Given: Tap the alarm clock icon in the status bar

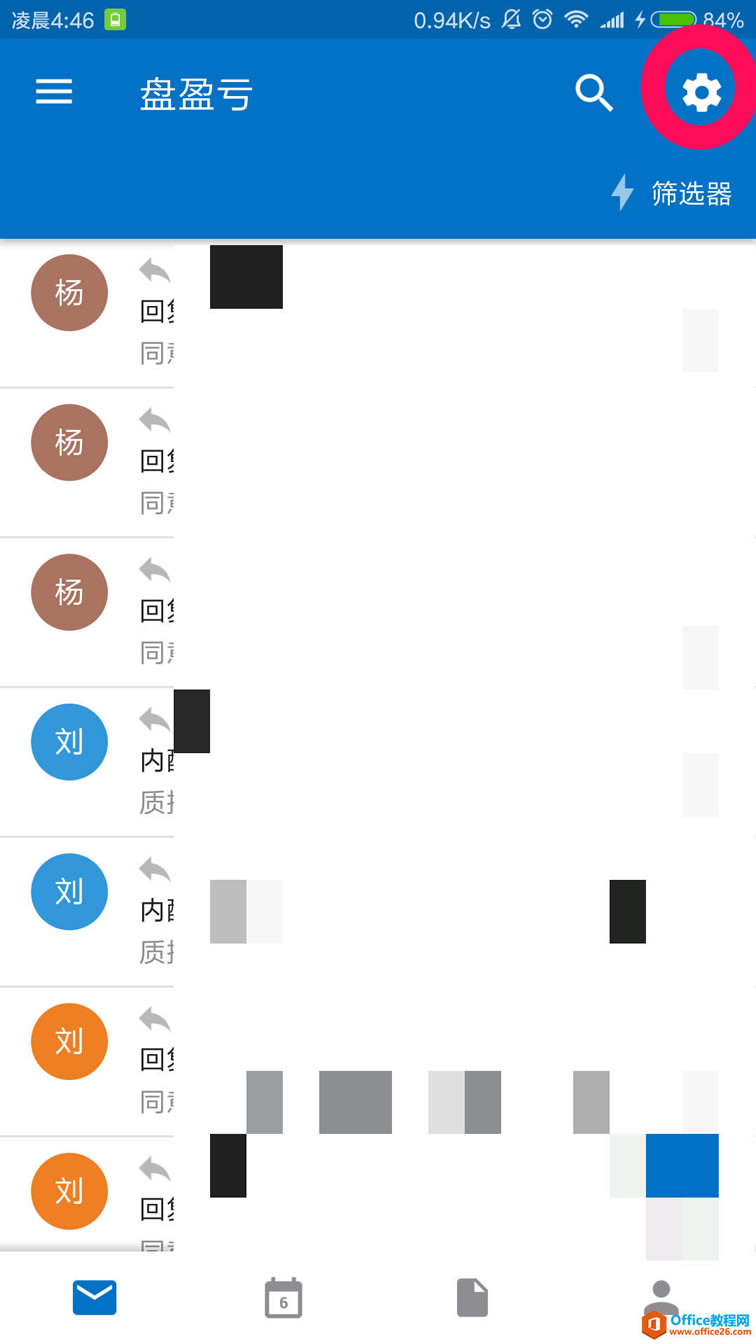Looking at the screenshot, I should pos(541,16).
